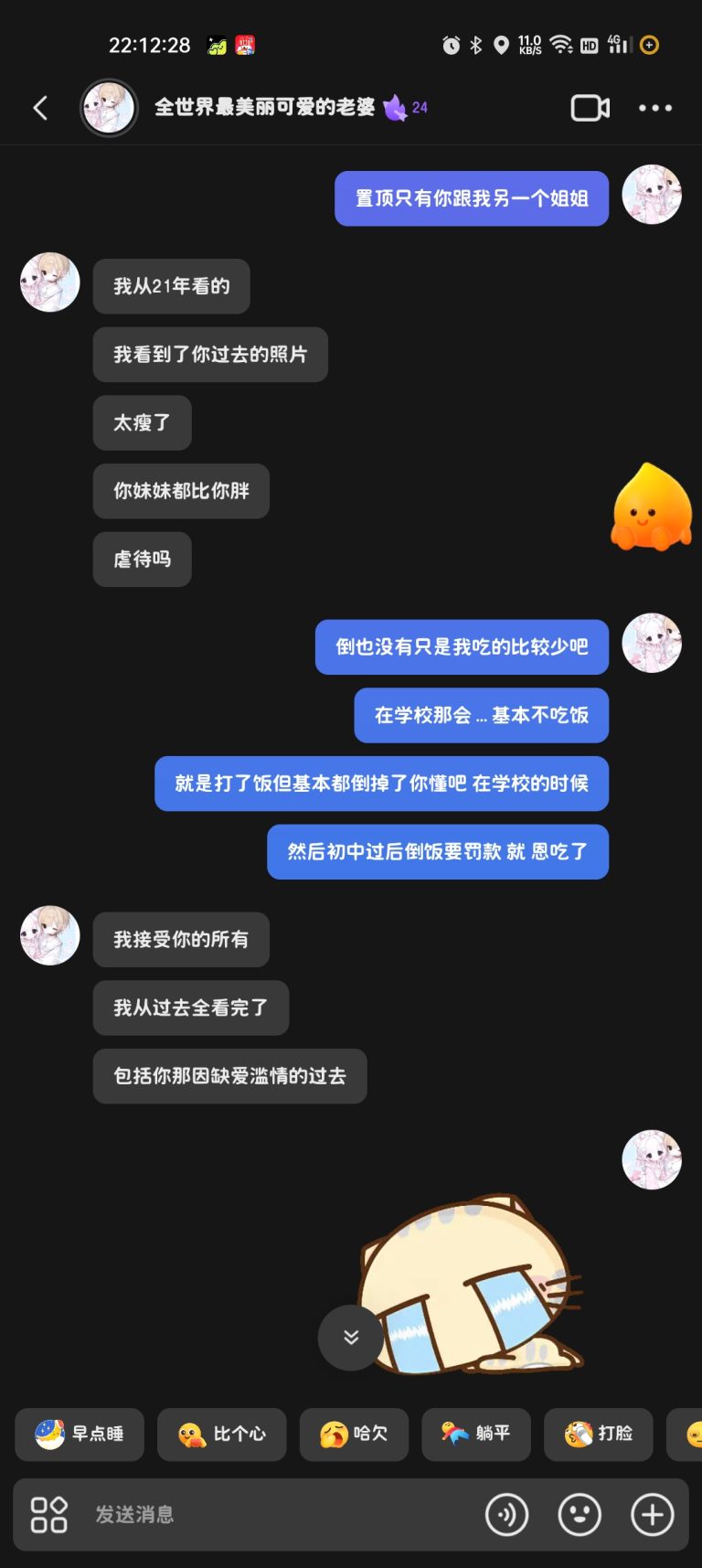
Task: Switch to voice message input
Action: (x=506, y=1515)
